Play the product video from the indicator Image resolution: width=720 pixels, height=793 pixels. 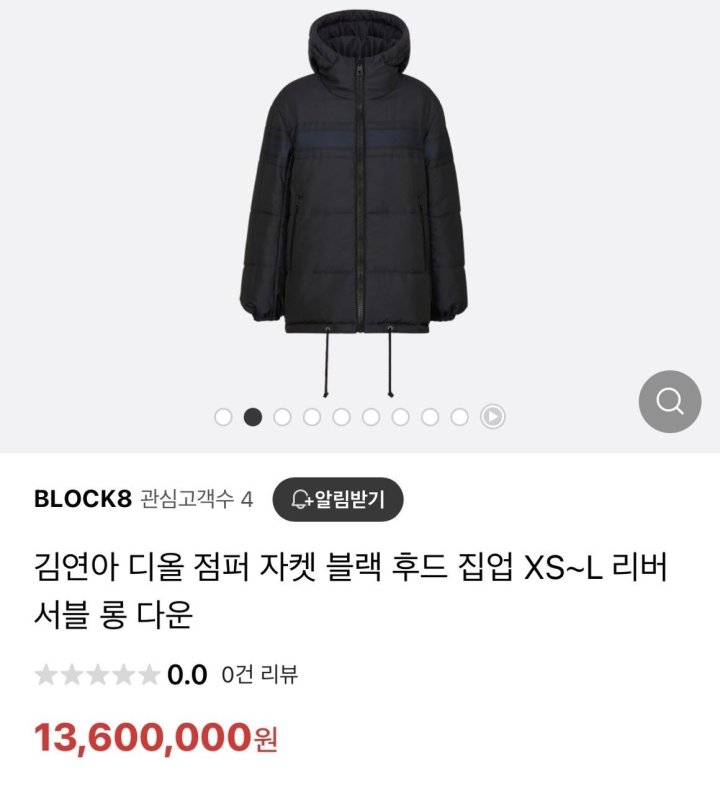tap(492, 417)
